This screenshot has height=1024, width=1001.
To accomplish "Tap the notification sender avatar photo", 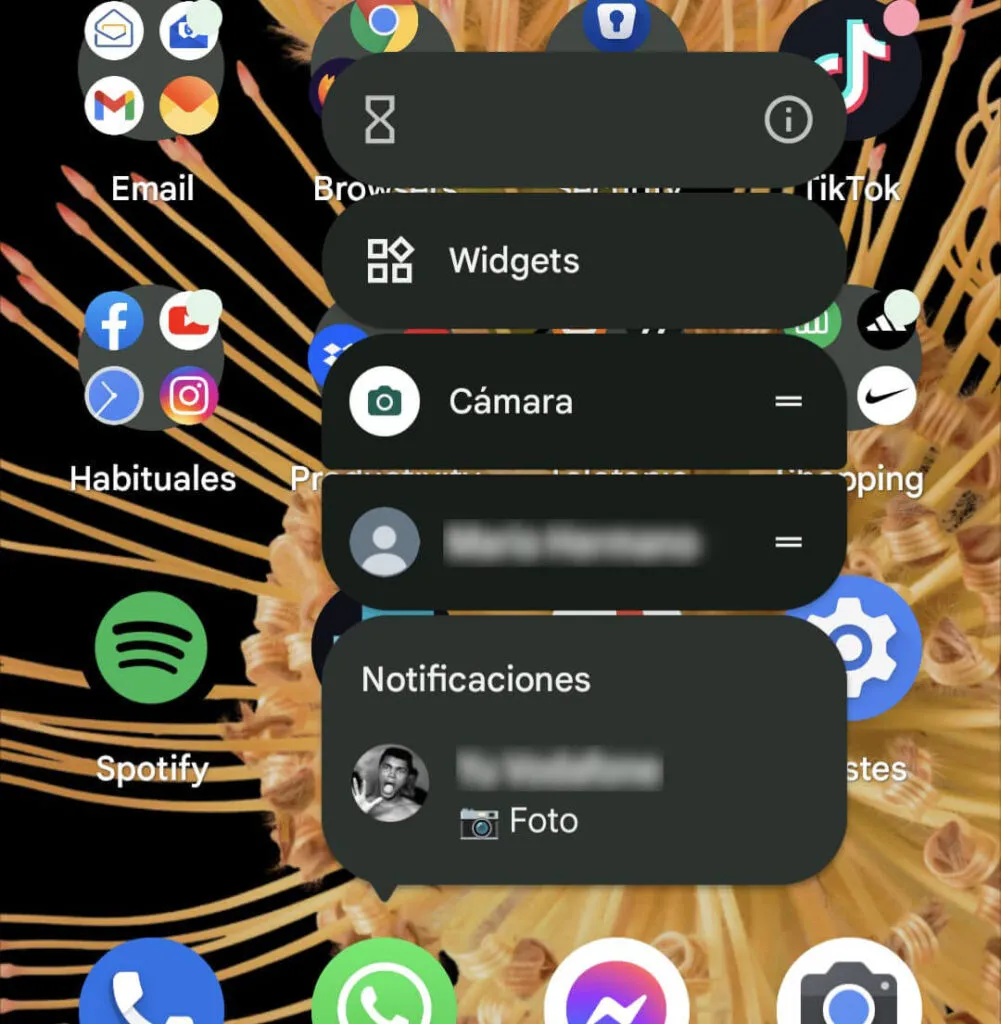I will pyautogui.click(x=390, y=783).
